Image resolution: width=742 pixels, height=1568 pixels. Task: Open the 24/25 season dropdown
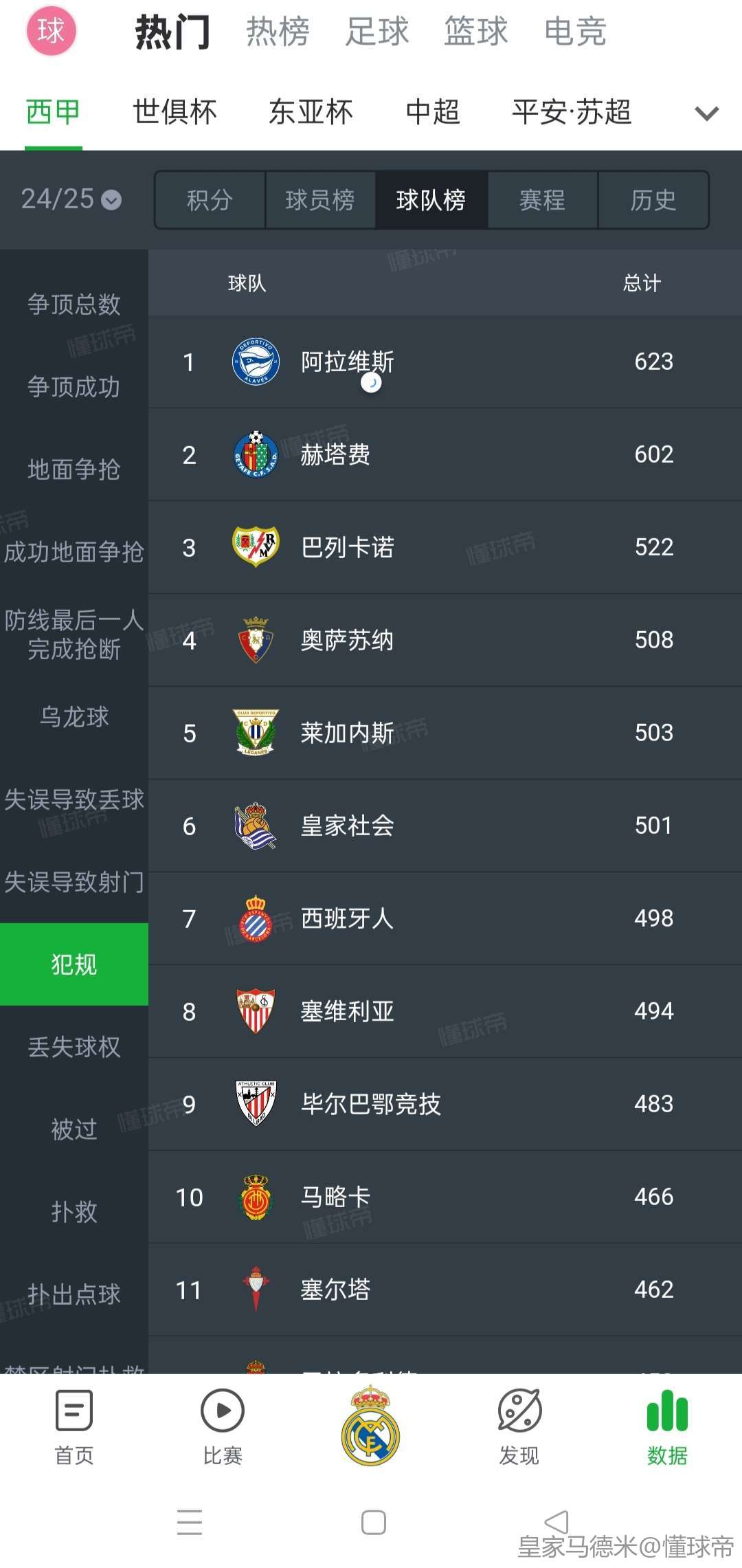pyautogui.click(x=71, y=199)
